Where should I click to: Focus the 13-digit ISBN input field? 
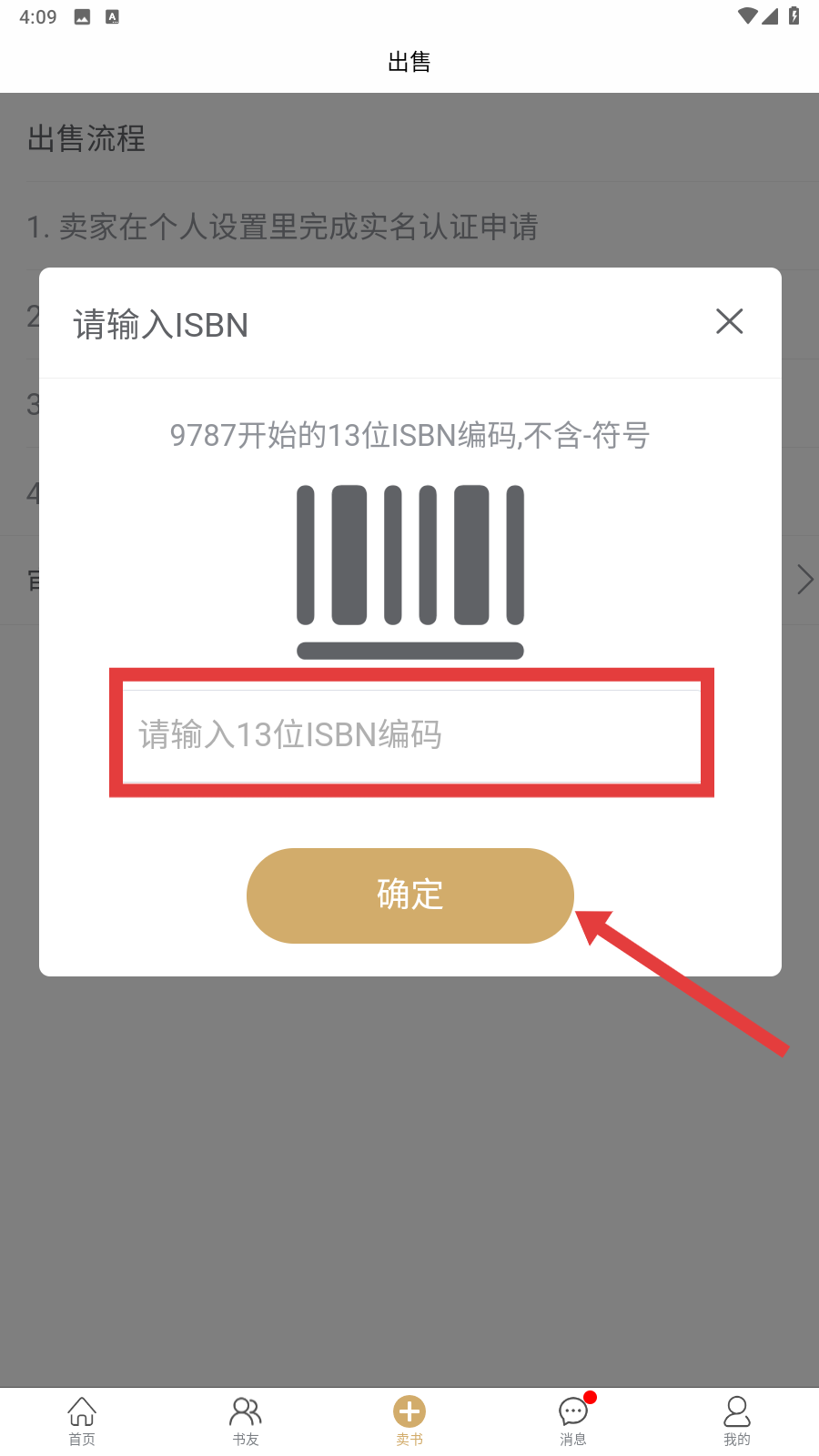coord(411,734)
